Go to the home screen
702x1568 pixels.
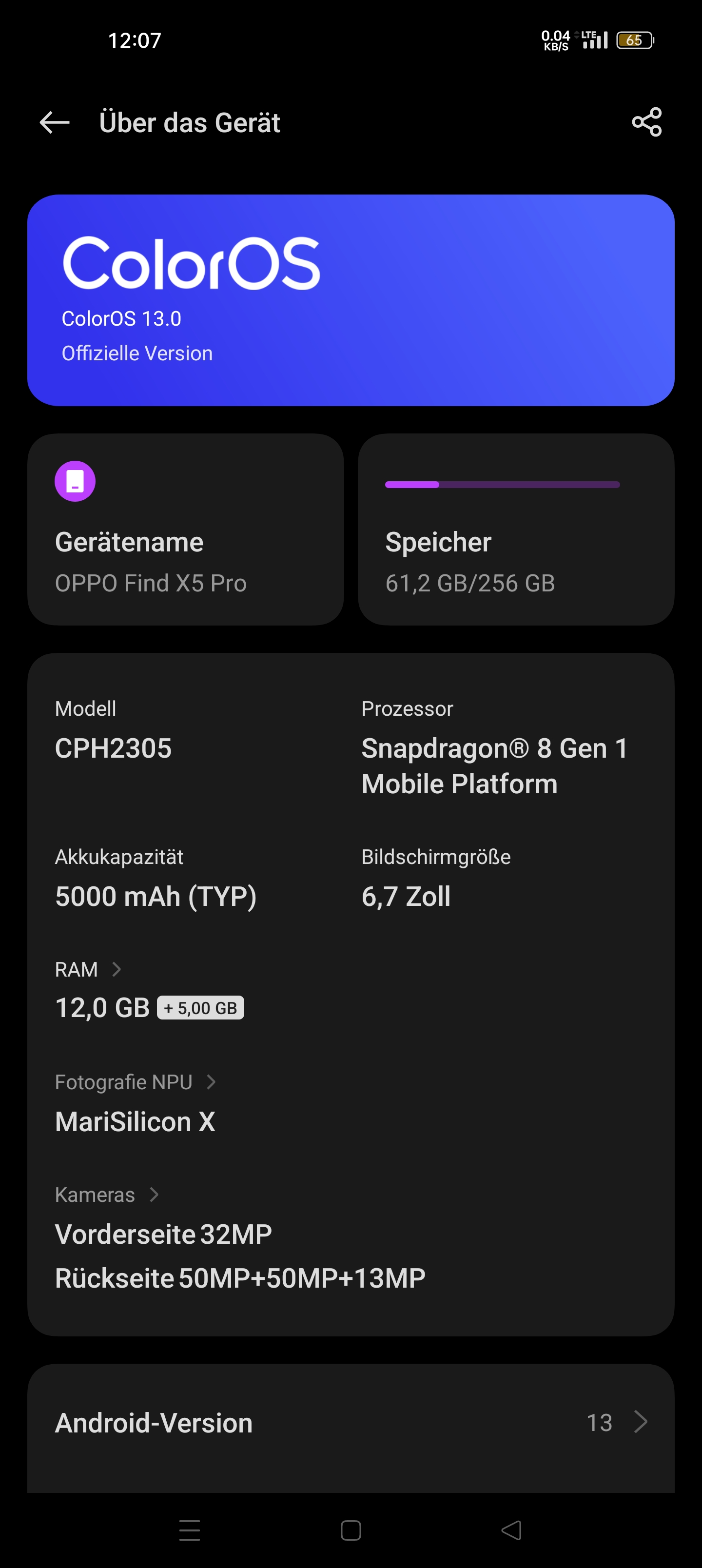(x=351, y=1530)
